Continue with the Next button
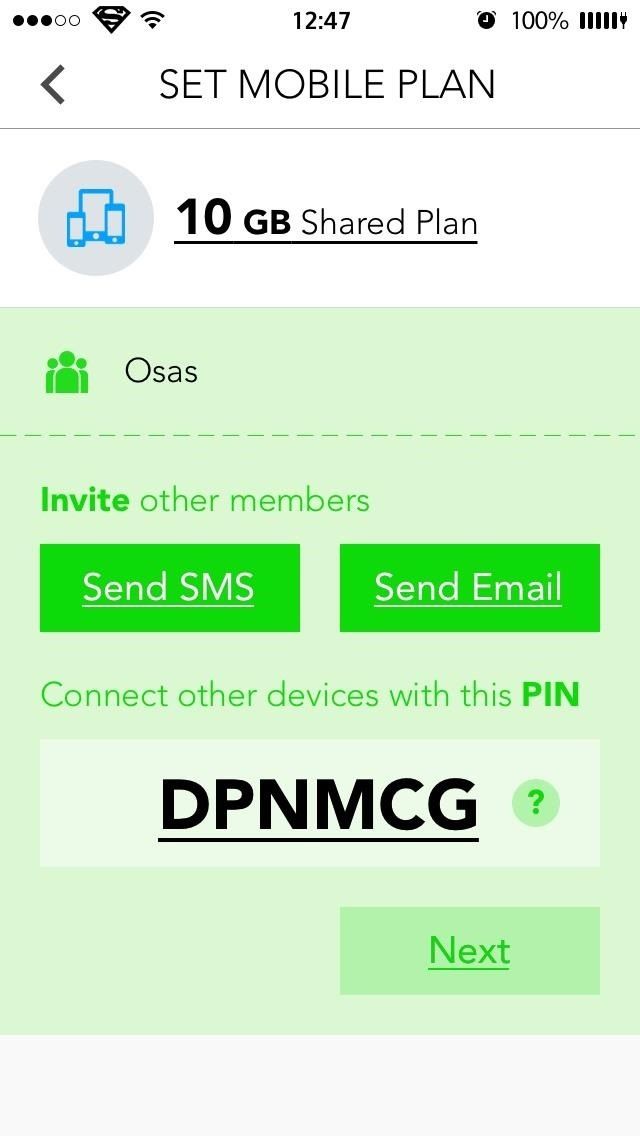Screen dimensions: 640x1136 (x=469, y=951)
